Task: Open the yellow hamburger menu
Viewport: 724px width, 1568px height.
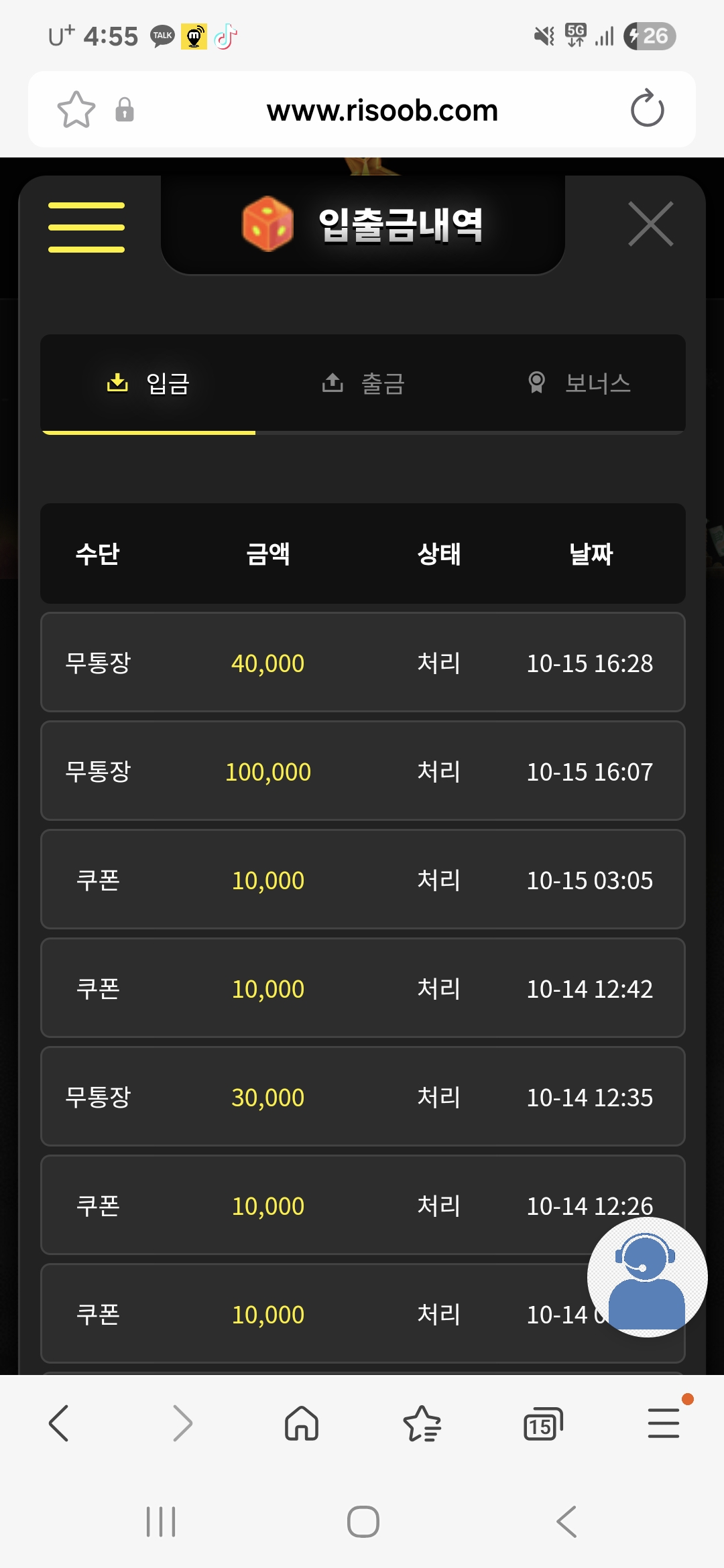Action: click(x=86, y=227)
